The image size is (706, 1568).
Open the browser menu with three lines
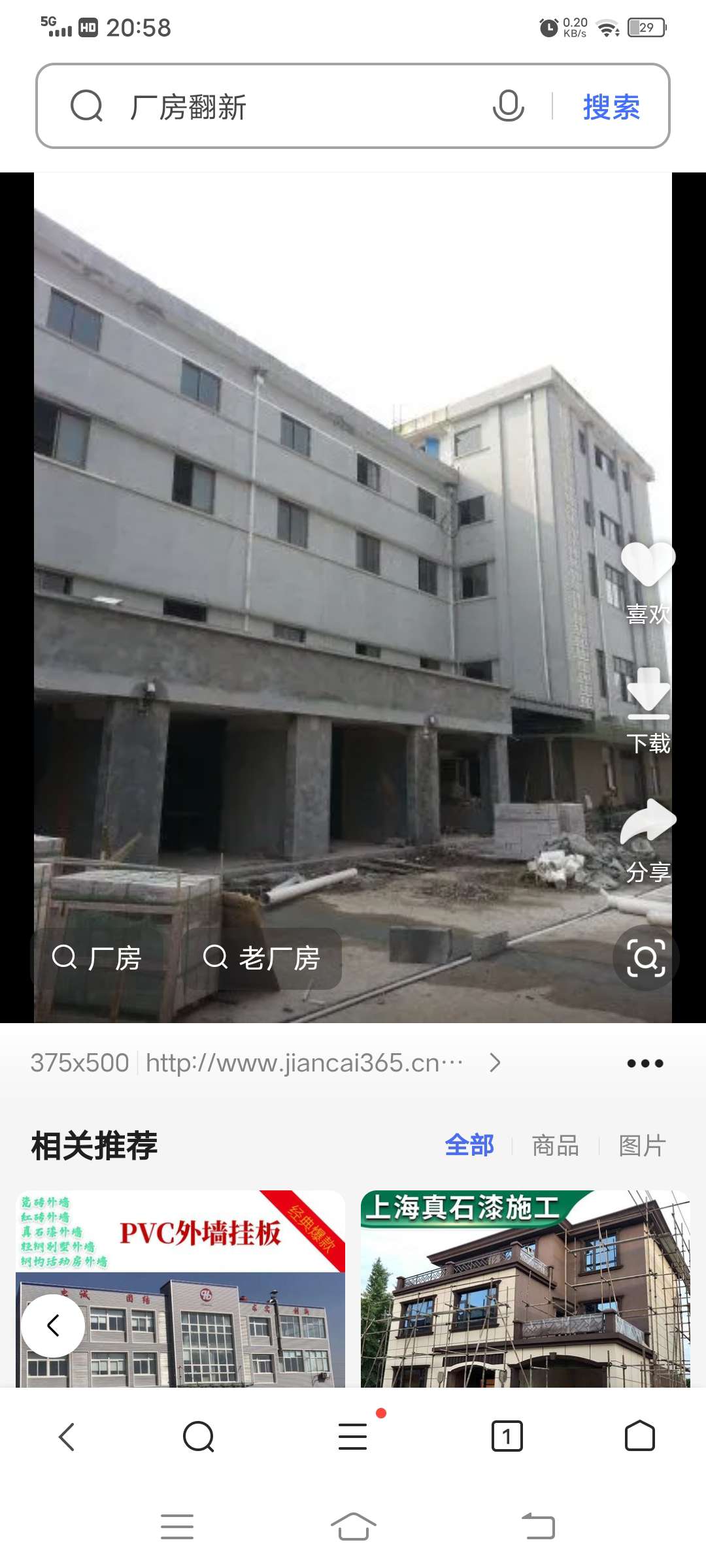(x=353, y=1437)
